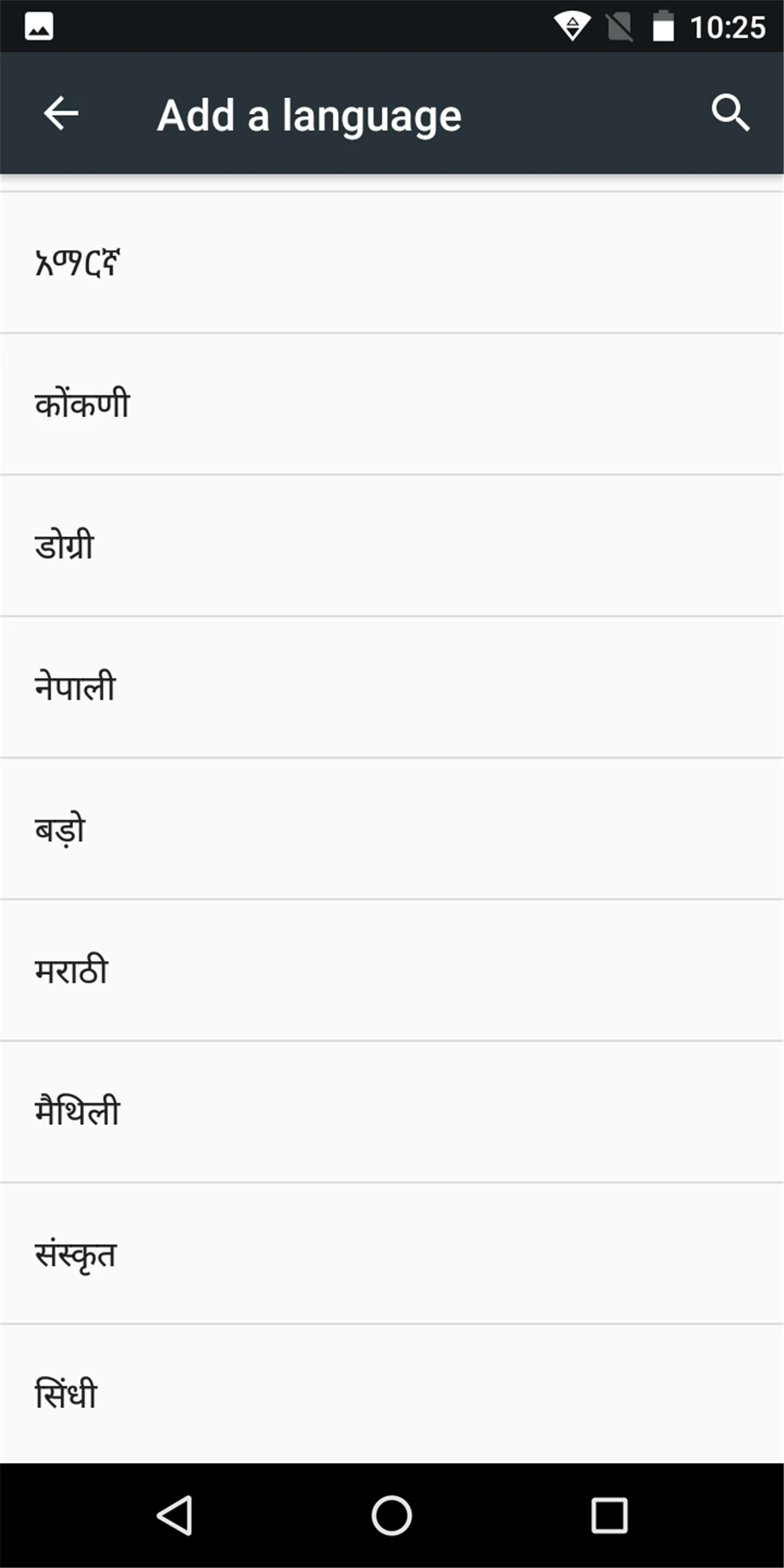Screen dimensions: 784x1568
Task: Go back from Add a language
Action: (x=60, y=114)
